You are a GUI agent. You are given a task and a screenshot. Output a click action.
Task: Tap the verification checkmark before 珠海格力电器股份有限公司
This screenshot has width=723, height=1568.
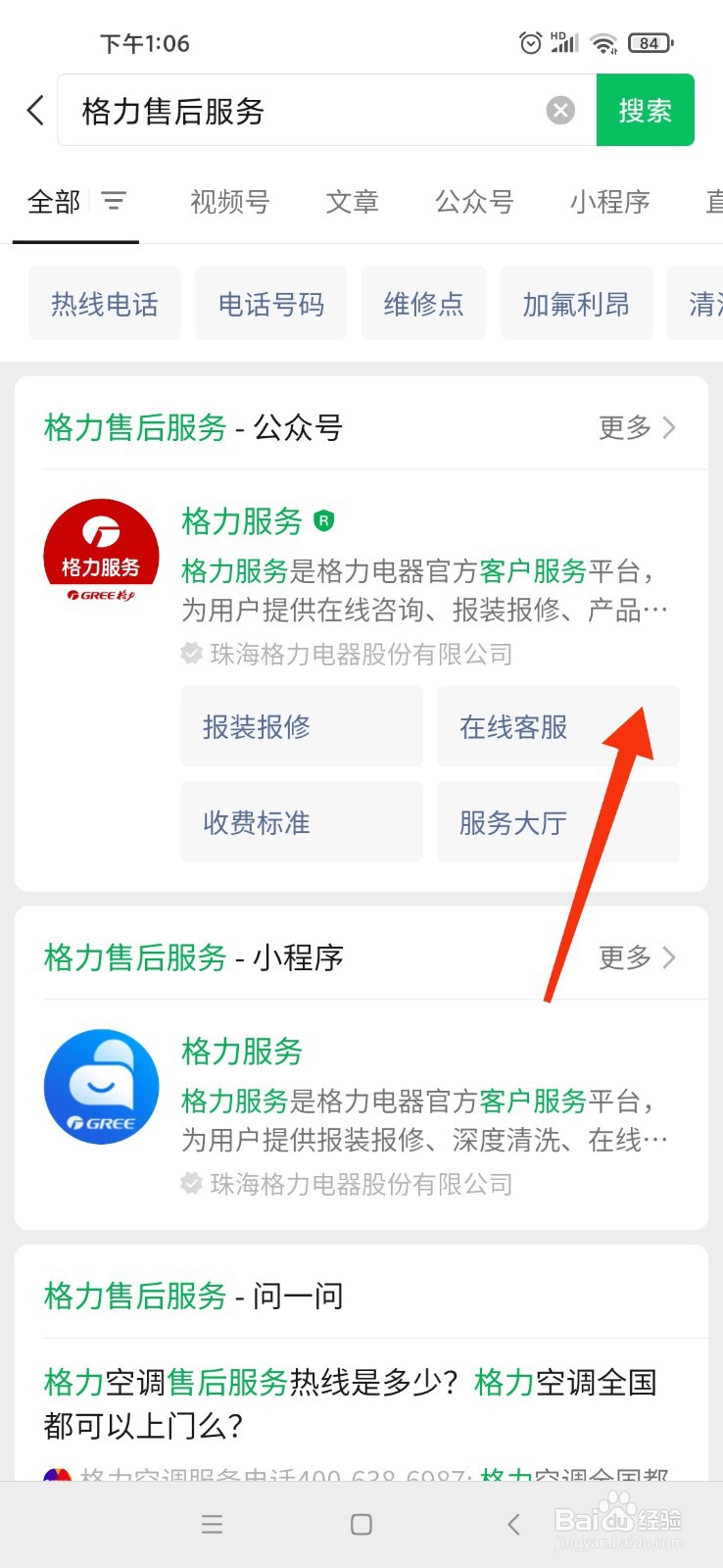click(189, 653)
